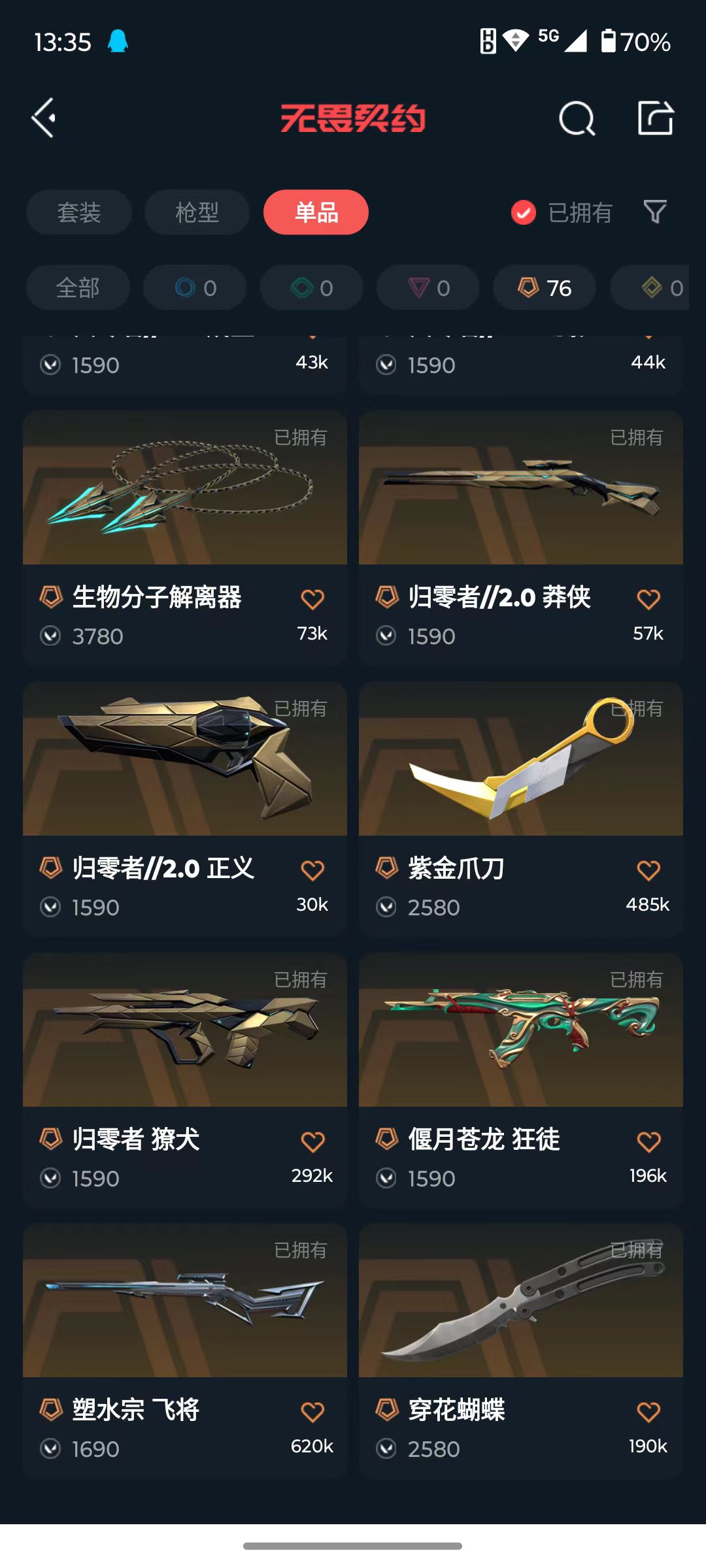The width and height of the screenshot is (706, 1568).
Task: Open the 生物分子解离器 skin card
Action: coord(185,538)
